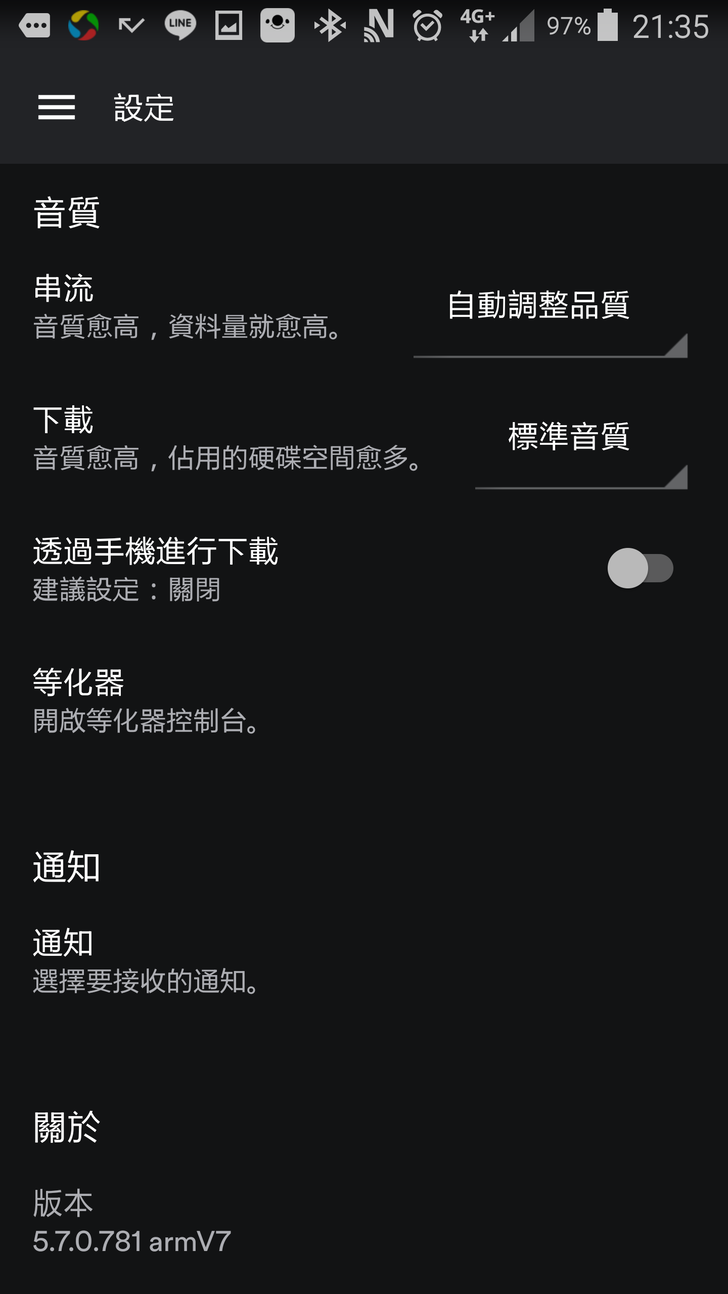
Task: Open the hamburger drawer menu
Action: pyautogui.click(x=57, y=108)
